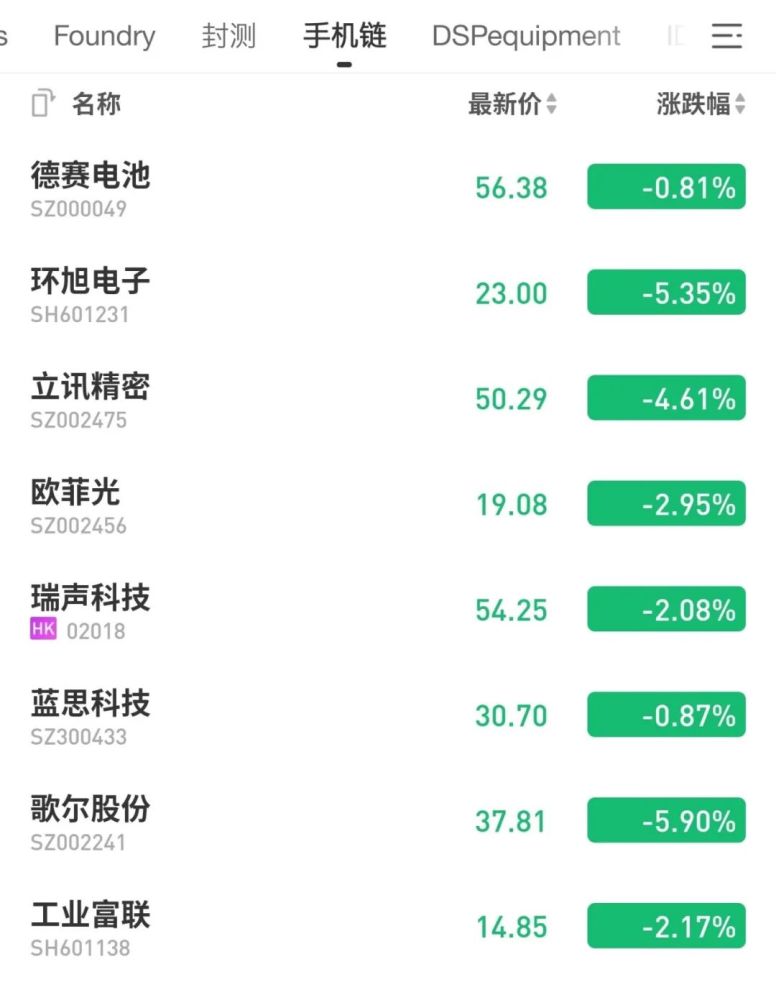776x1000 pixels.
Task: Select the 手机链 tab
Action: tap(344, 37)
